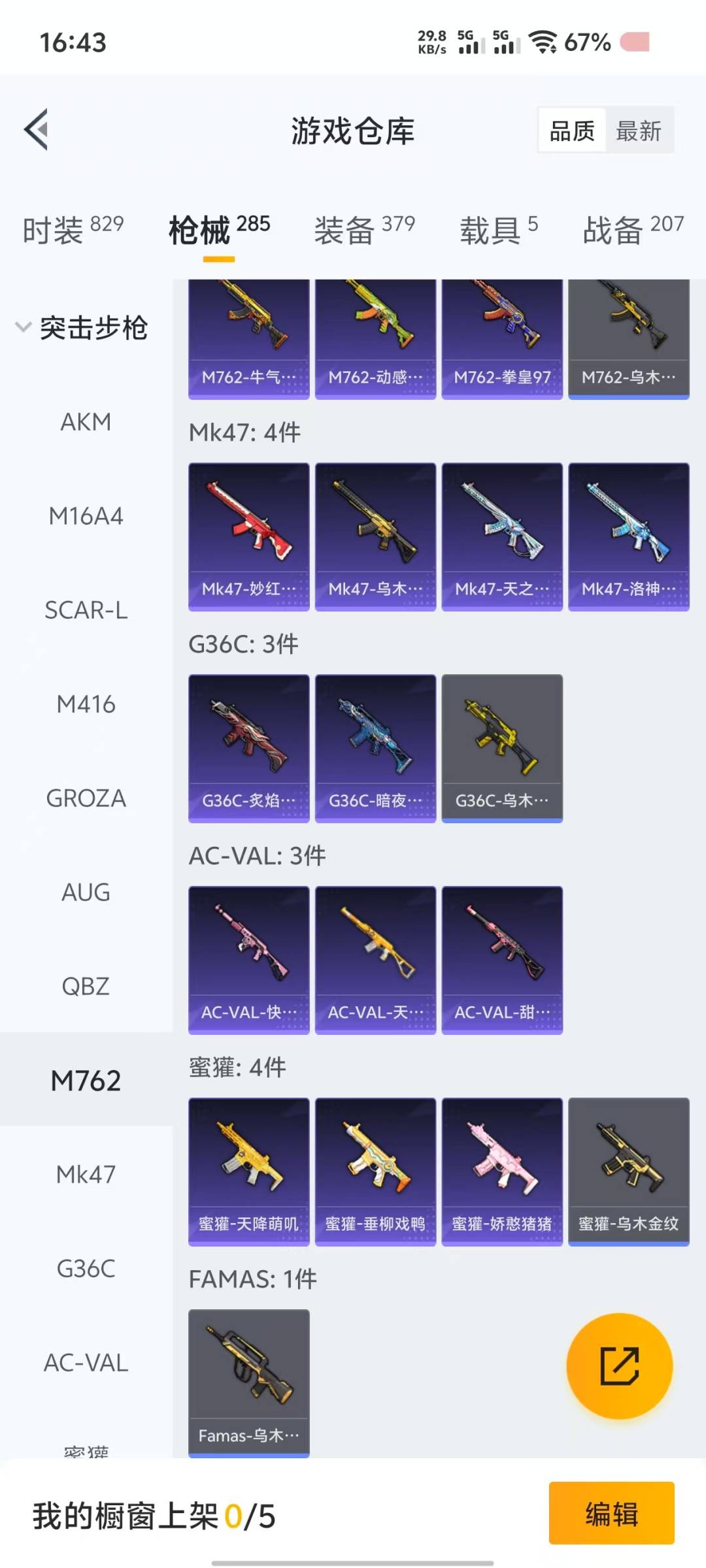Tap the orange share floating button
Screen dimensions: 706x1568
coord(619,1365)
